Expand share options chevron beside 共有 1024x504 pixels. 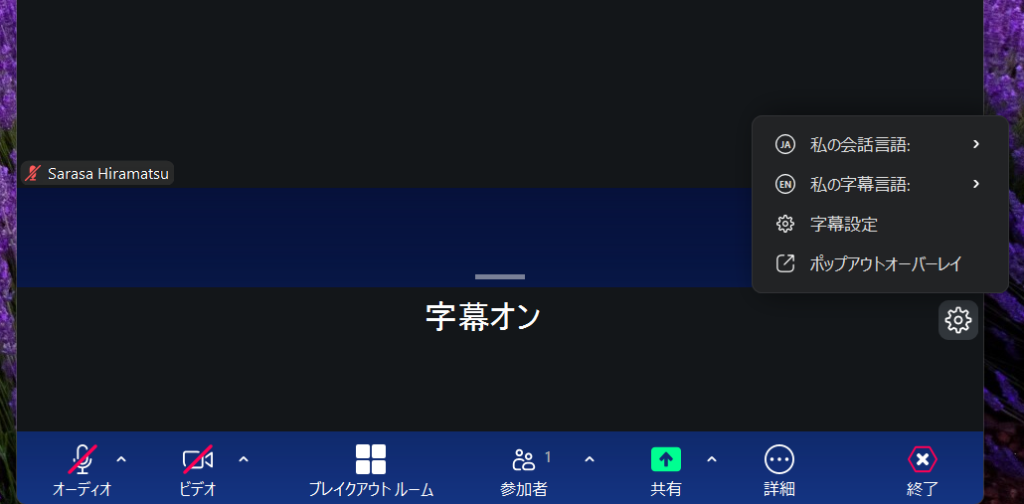[712, 459]
